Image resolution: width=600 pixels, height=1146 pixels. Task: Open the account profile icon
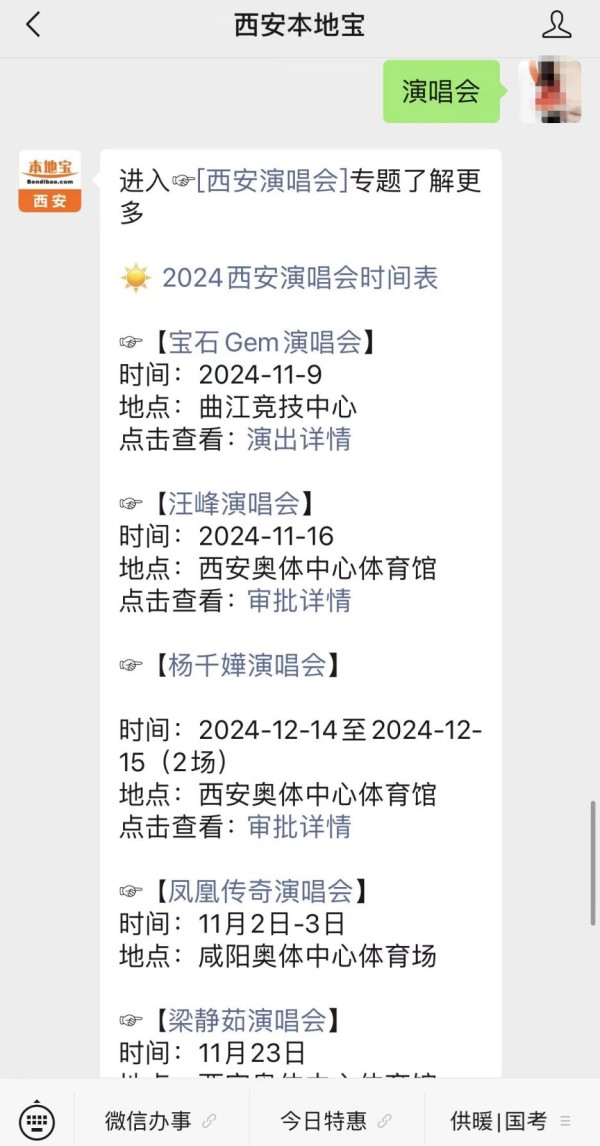(x=556, y=26)
